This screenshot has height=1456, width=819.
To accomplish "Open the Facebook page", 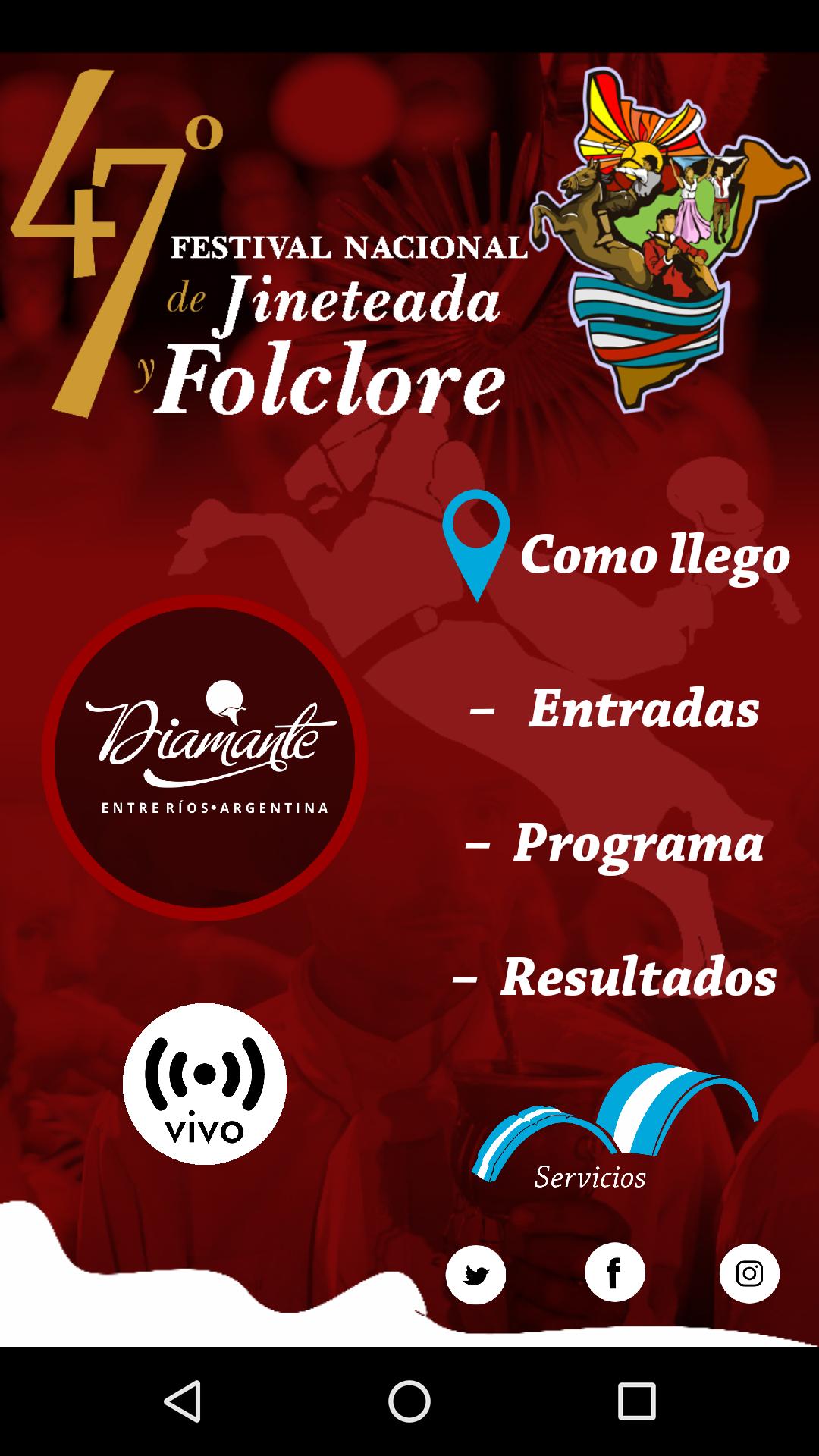I will pos(614,1273).
